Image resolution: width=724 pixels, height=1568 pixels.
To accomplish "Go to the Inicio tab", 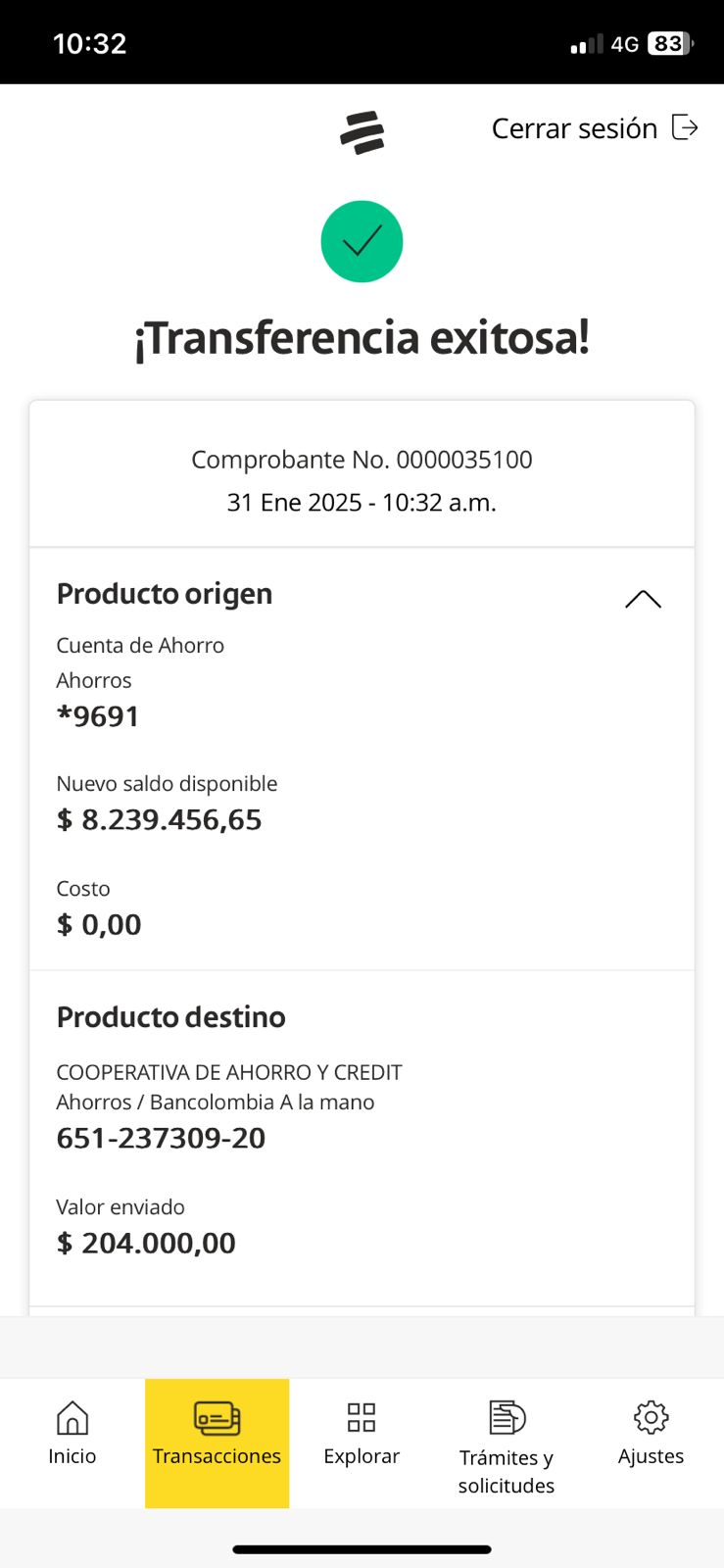I will 72,1434.
